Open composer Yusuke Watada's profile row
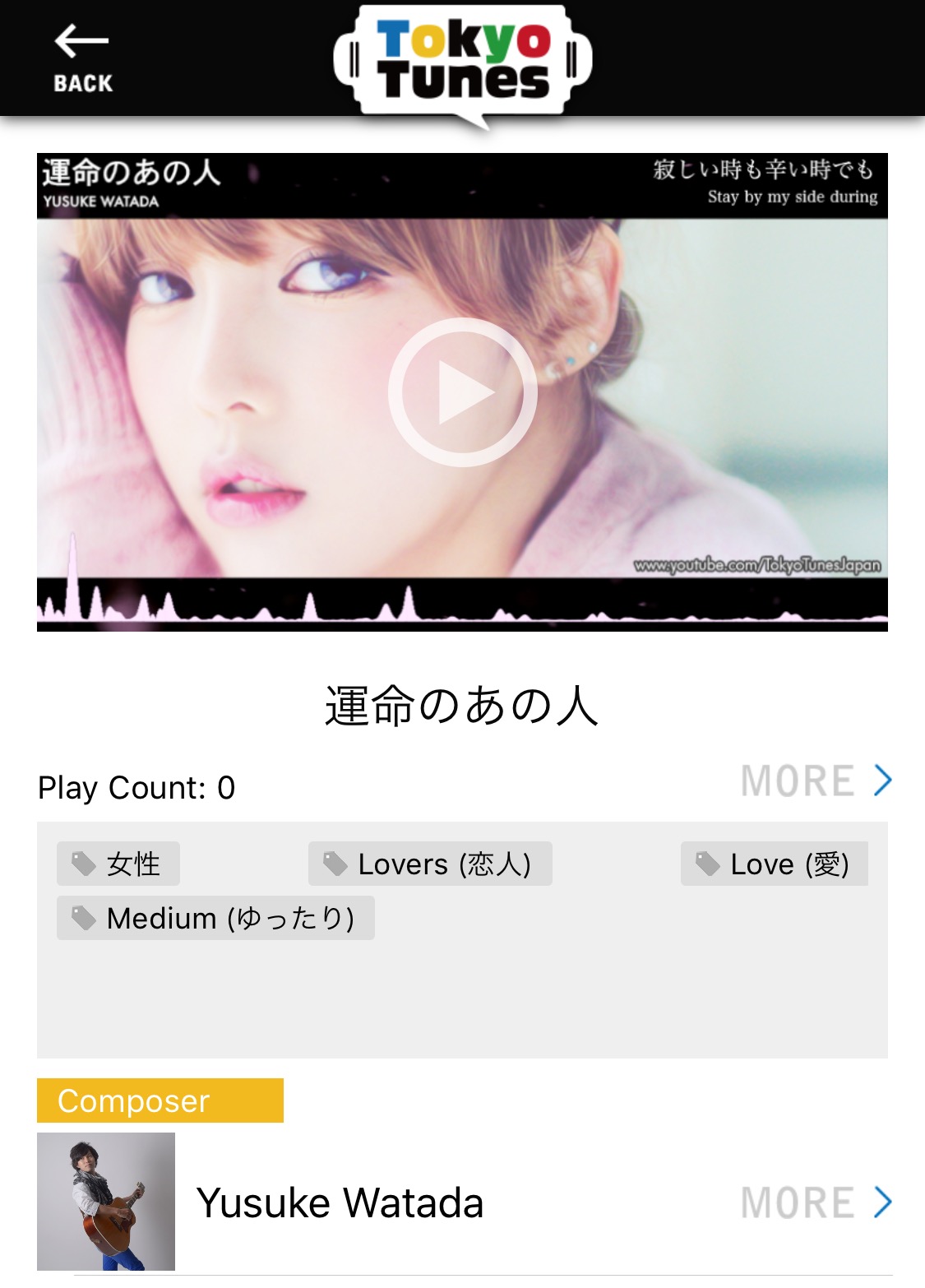This screenshot has width=925, height=1288. 340,1202
